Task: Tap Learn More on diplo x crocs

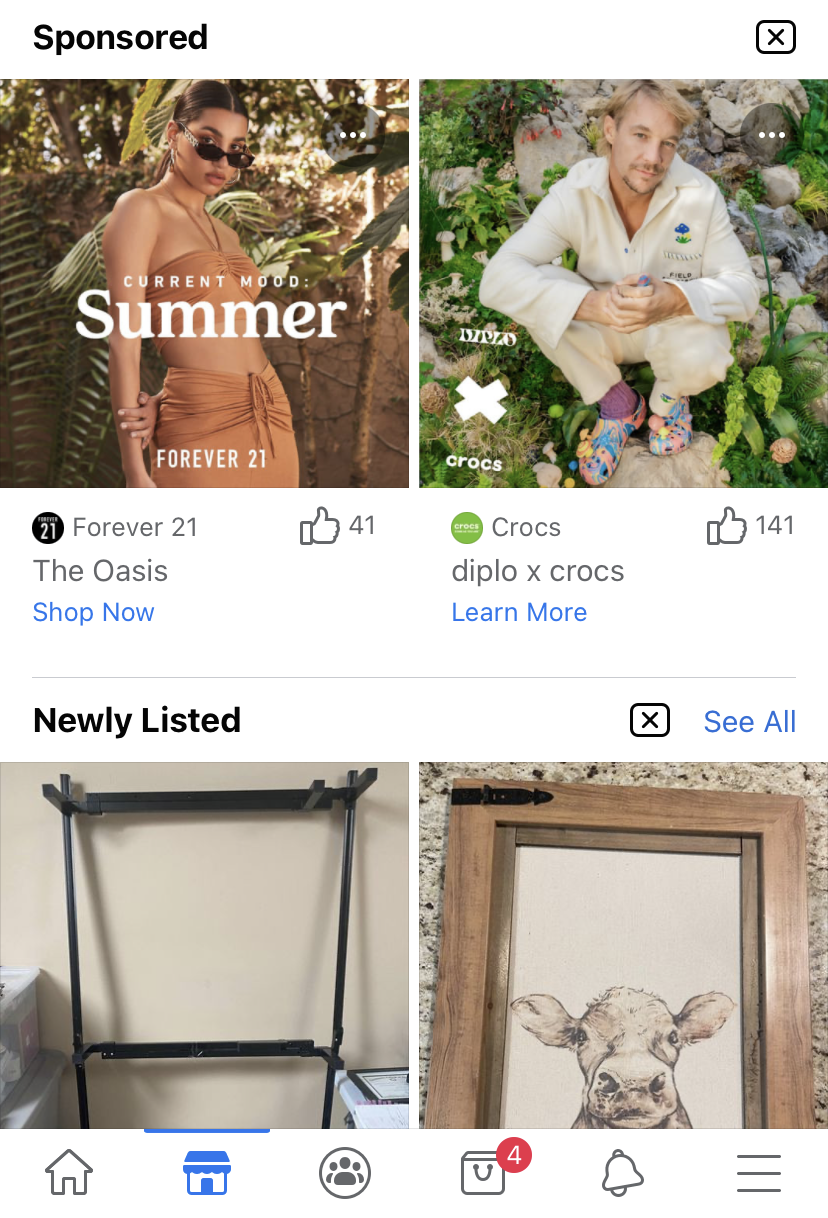Action: [519, 612]
